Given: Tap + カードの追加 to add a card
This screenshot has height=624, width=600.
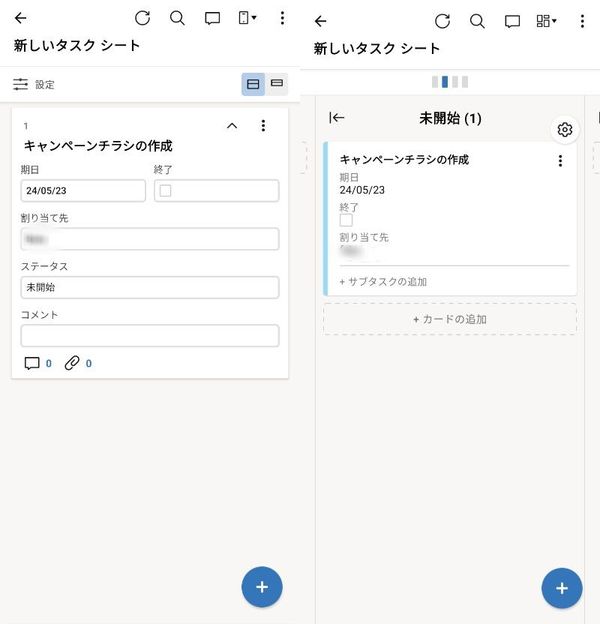Looking at the screenshot, I should [450, 319].
